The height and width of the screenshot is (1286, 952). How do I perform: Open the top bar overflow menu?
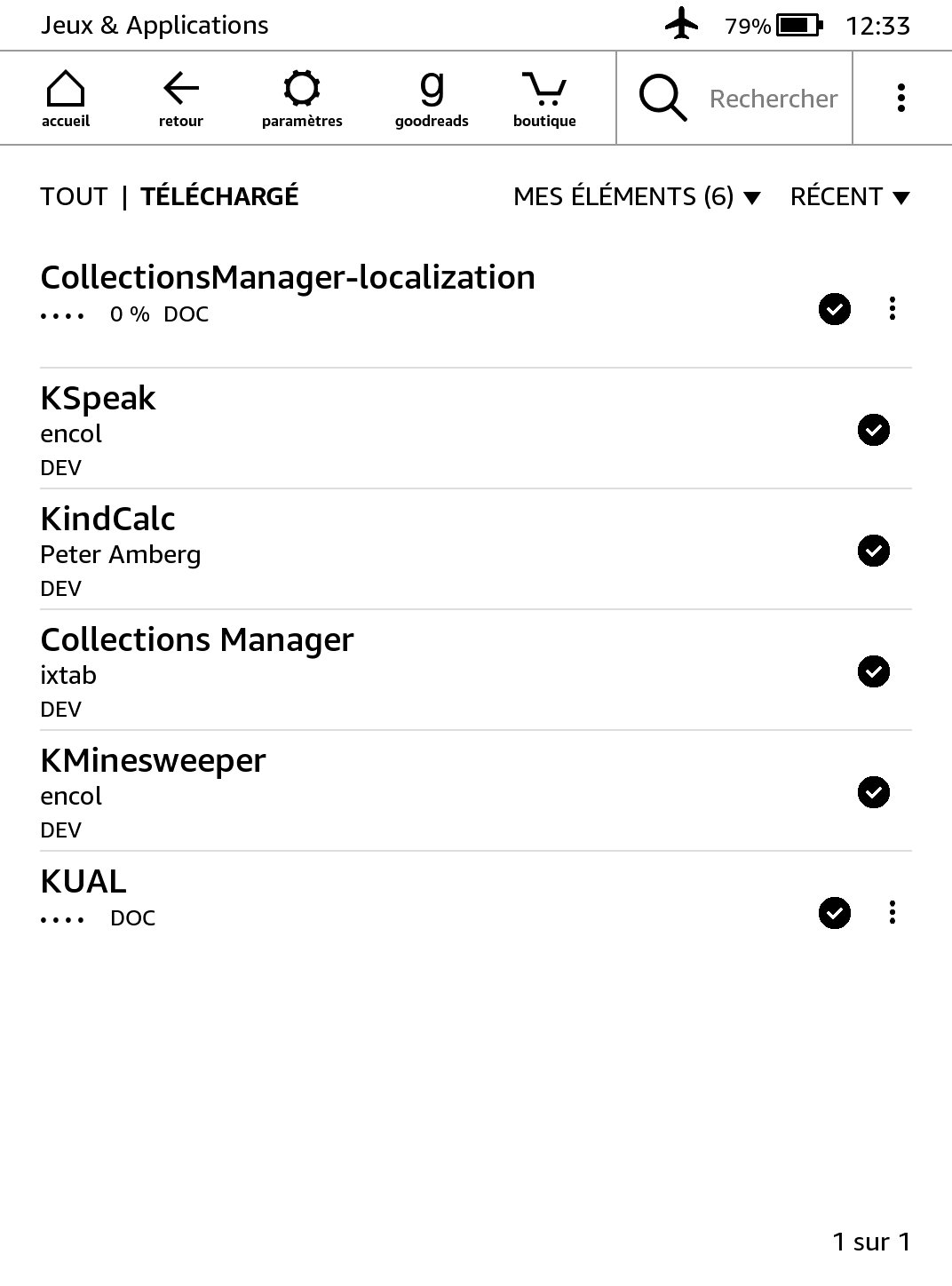900,98
